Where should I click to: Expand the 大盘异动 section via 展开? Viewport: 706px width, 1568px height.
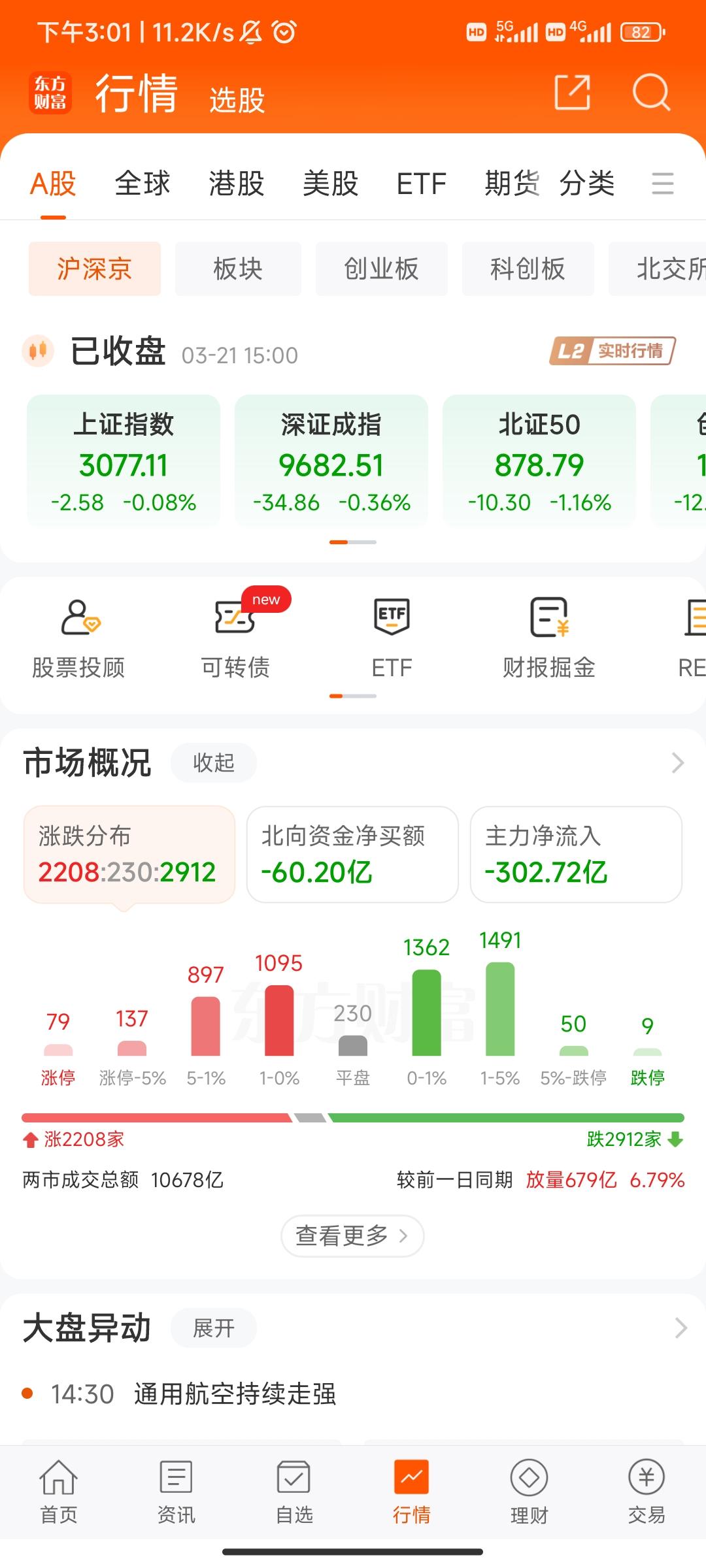[213, 1328]
